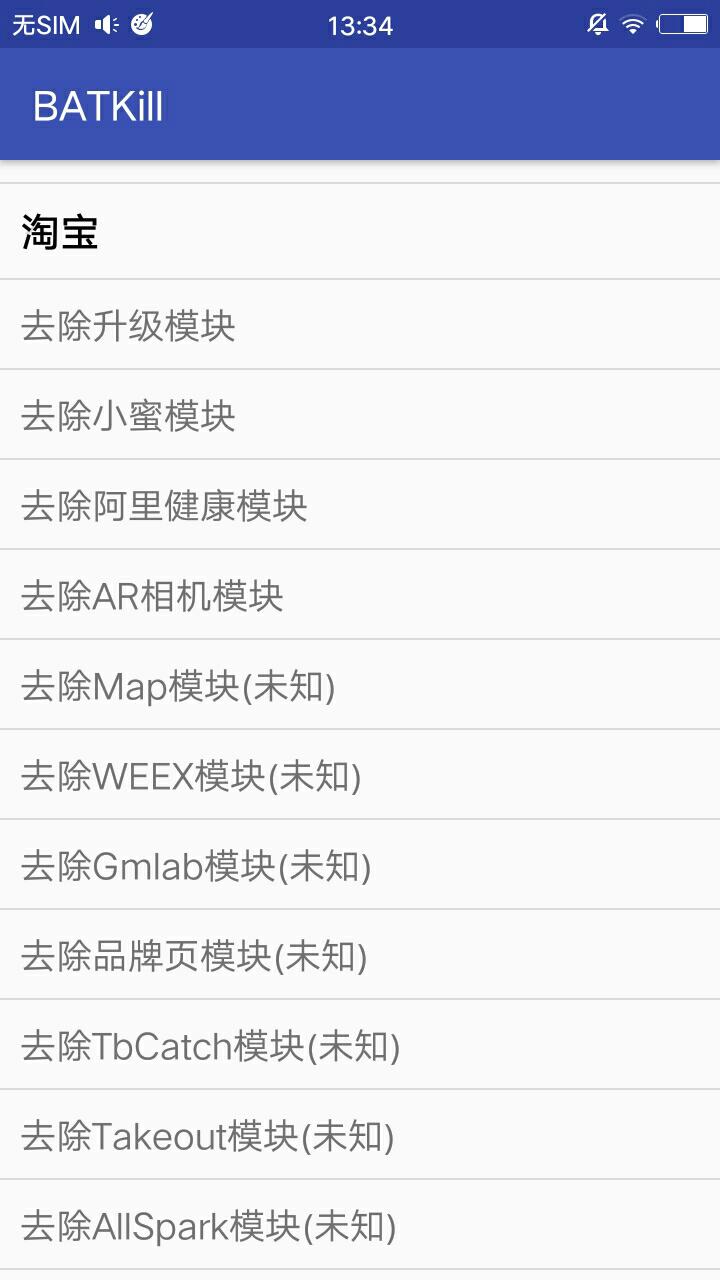
Task: Tap 去除AllSpark模块(未知) row
Action: pos(360,1225)
